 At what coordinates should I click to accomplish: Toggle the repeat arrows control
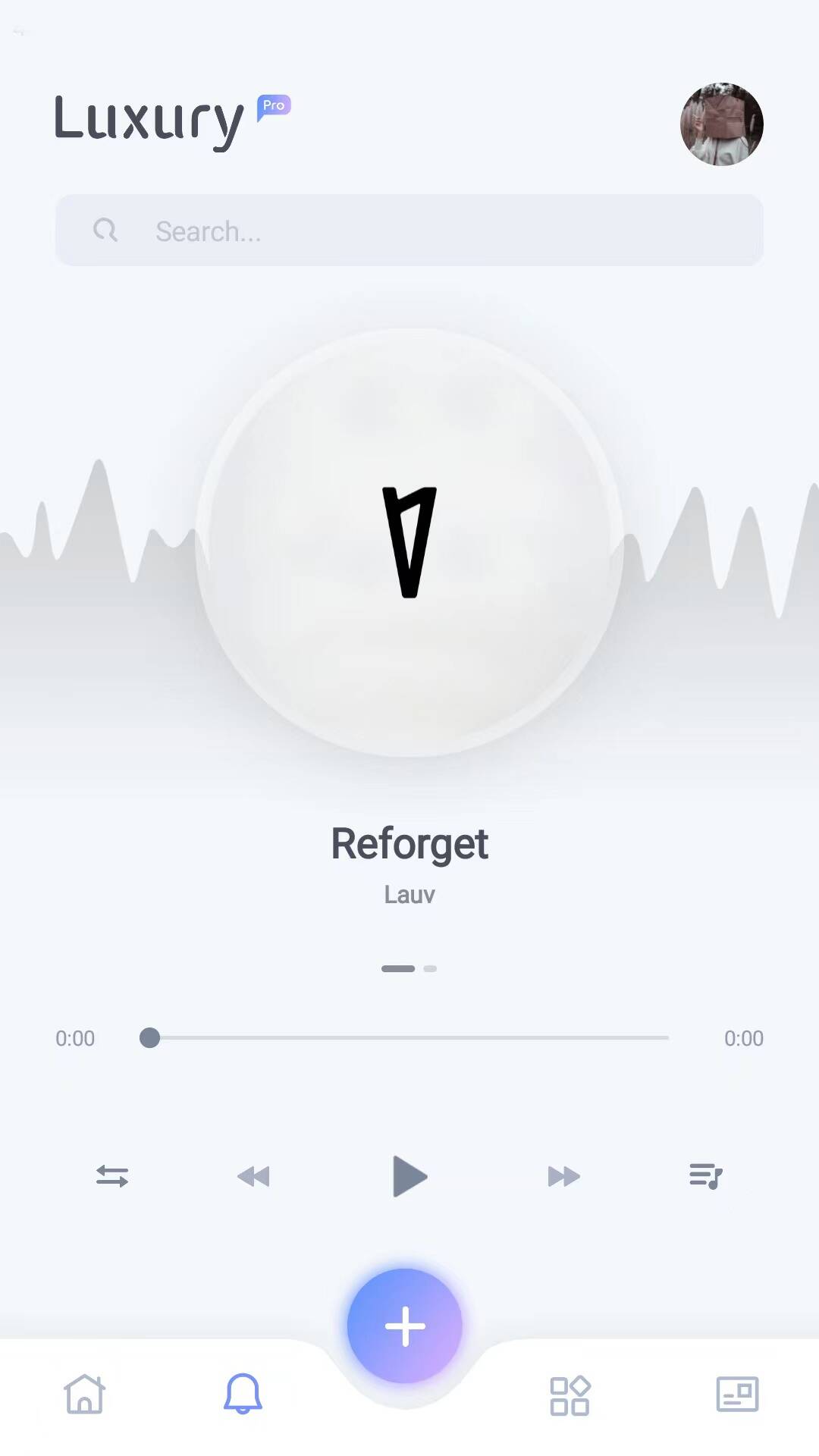tap(112, 1176)
